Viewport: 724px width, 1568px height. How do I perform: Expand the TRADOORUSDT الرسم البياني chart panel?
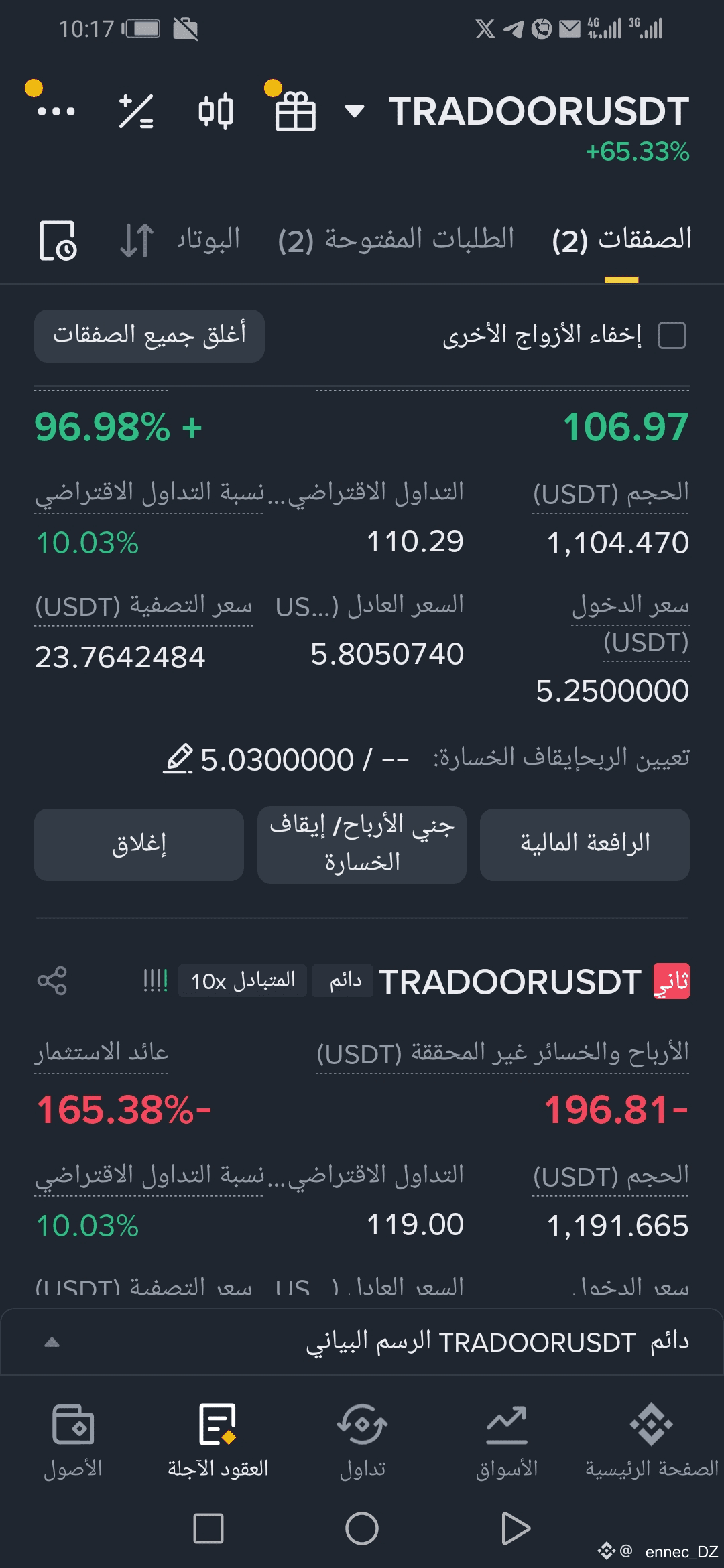(x=52, y=1342)
